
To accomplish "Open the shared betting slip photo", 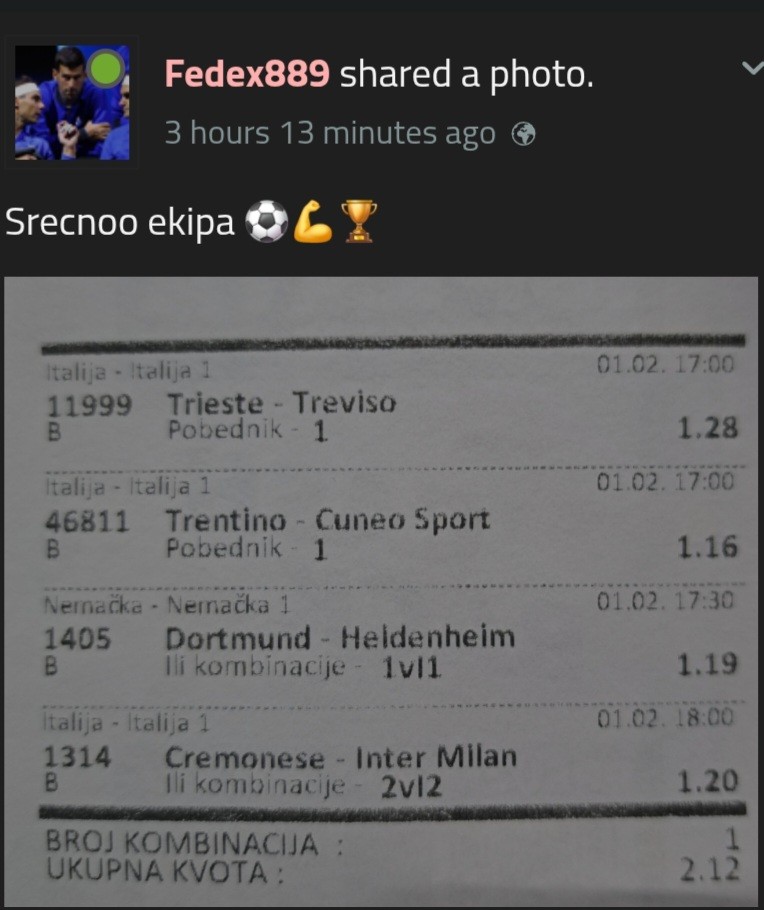I will 382,592.
